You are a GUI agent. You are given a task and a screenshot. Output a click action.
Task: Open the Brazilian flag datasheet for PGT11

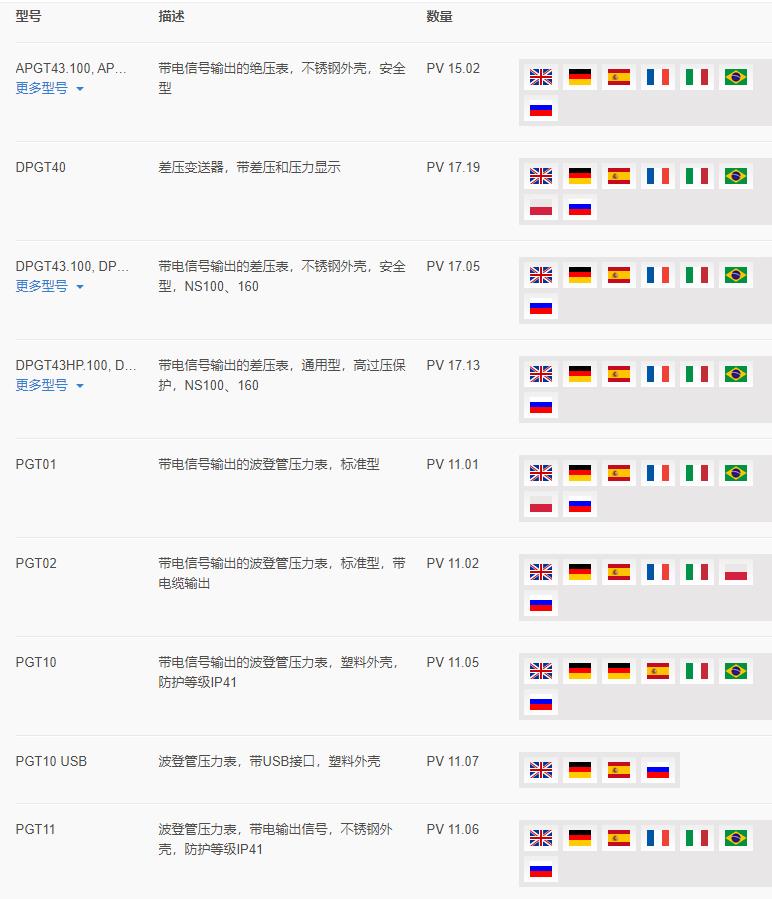[x=736, y=838]
